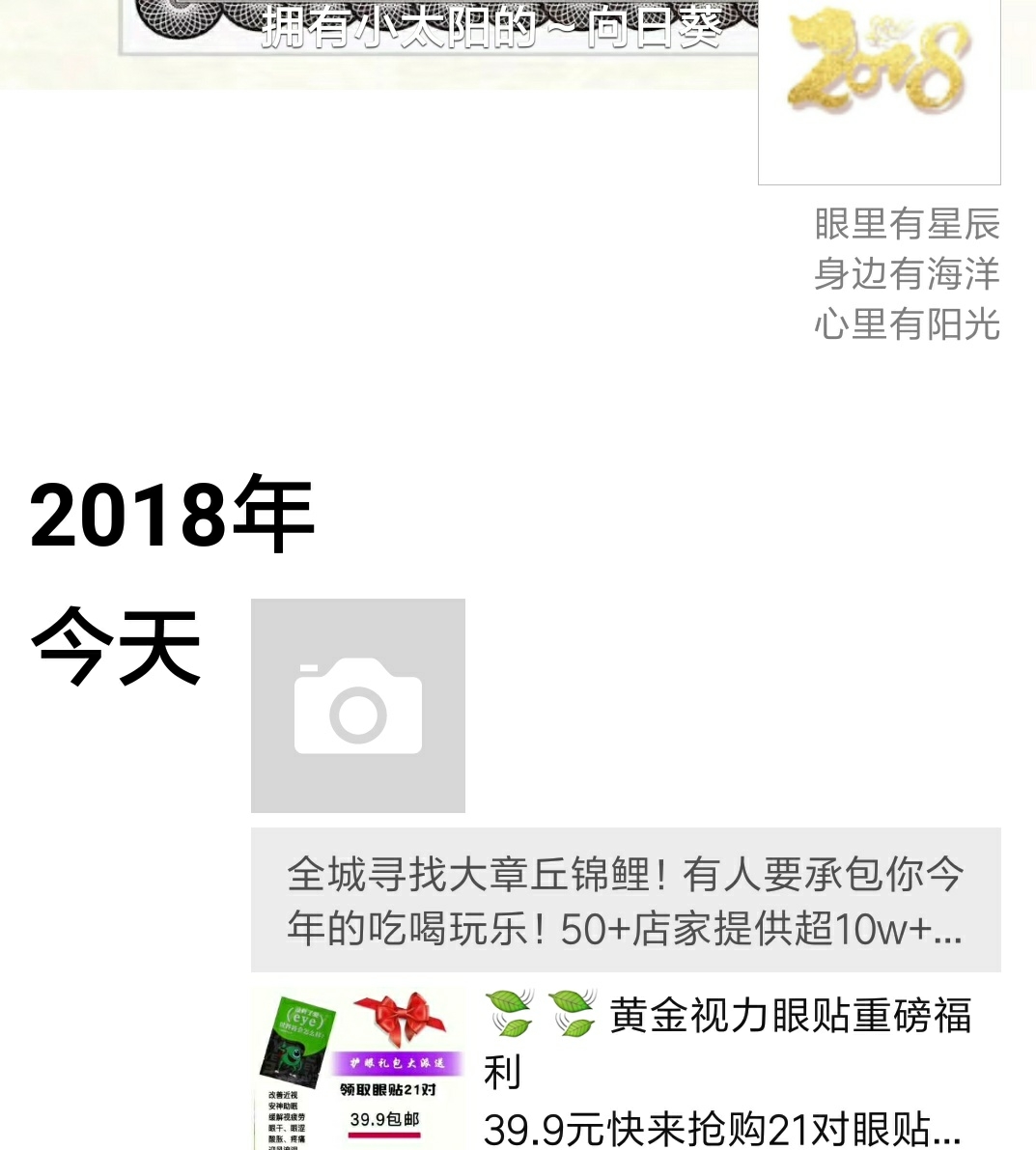
Task: Open the shared link about 大章丘锦鲤
Action: tap(625, 900)
